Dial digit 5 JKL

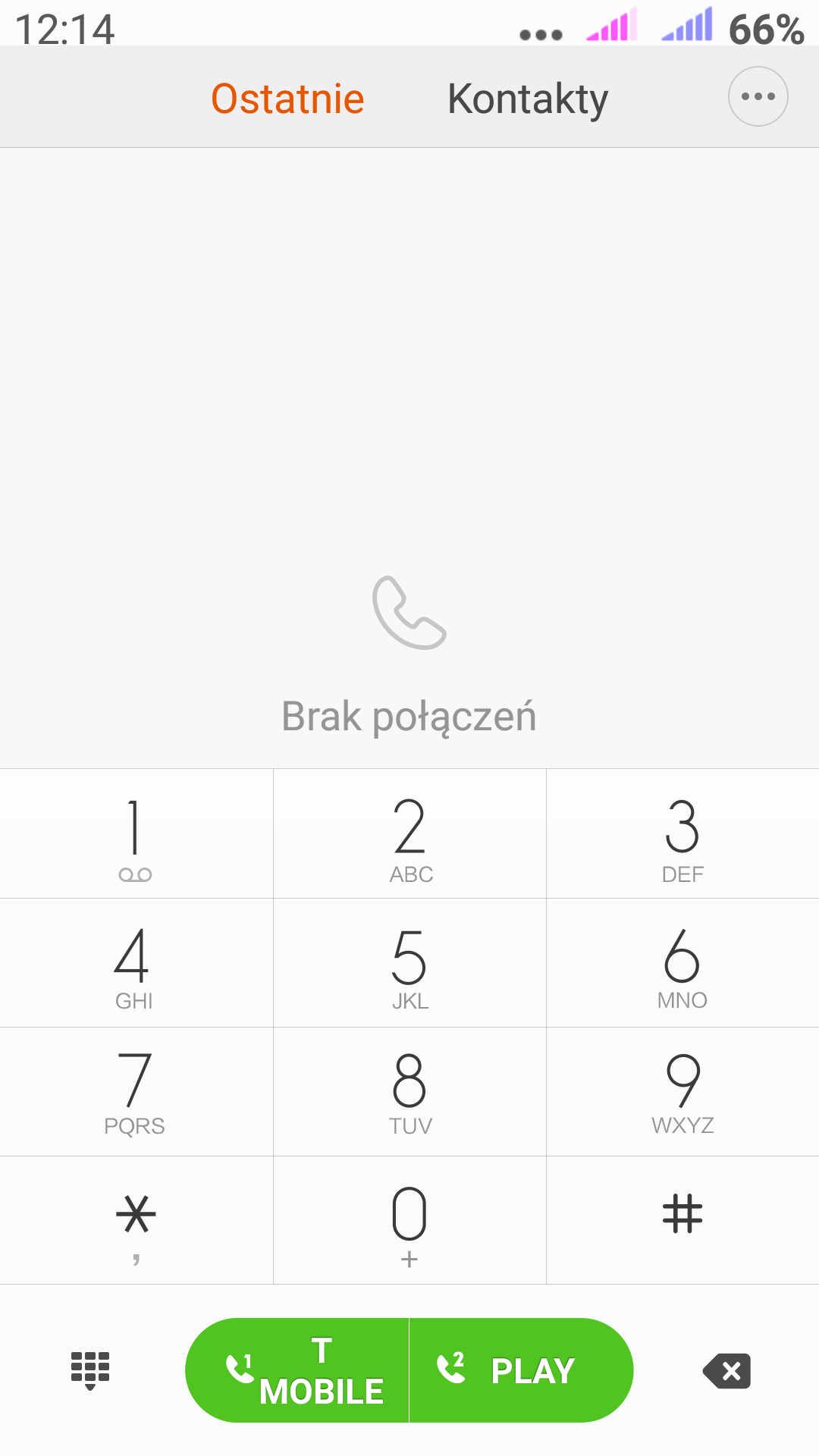pyautogui.click(x=409, y=963)
